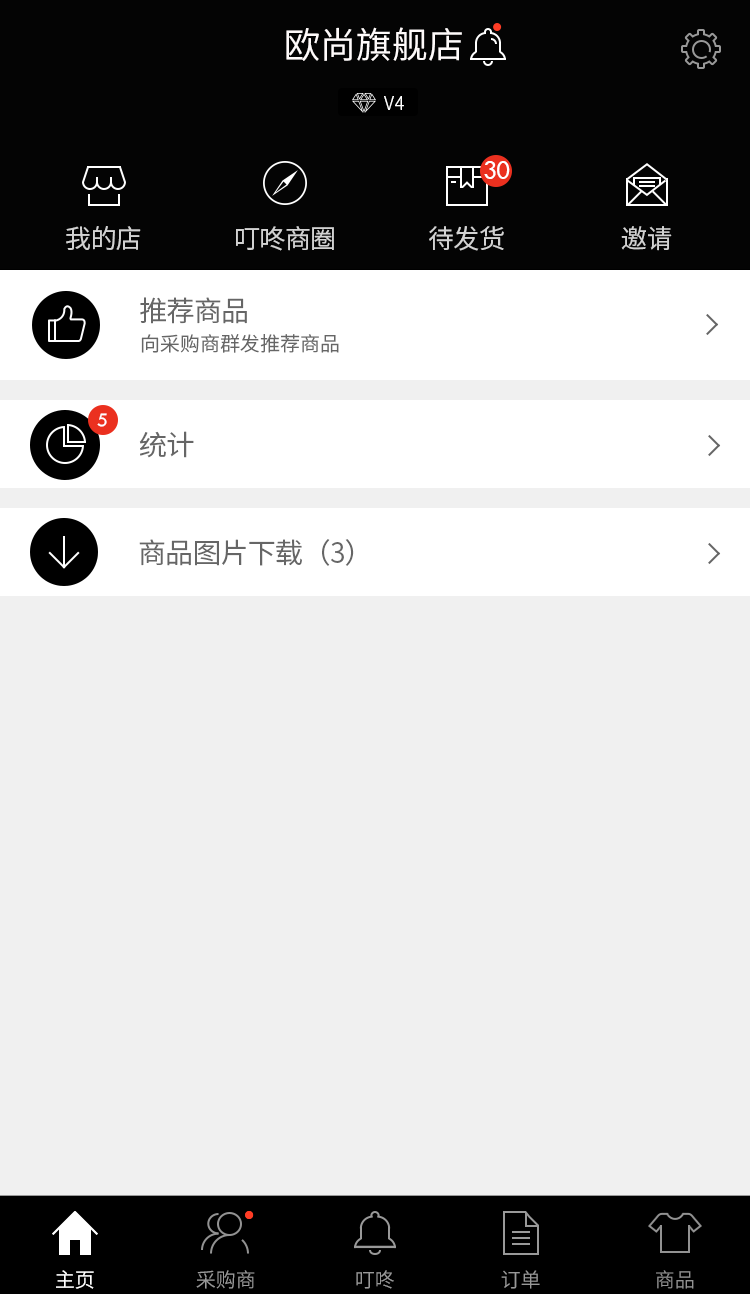Open the settings gear
This screenshot has height=1294, width=750.
coord(700,48)
